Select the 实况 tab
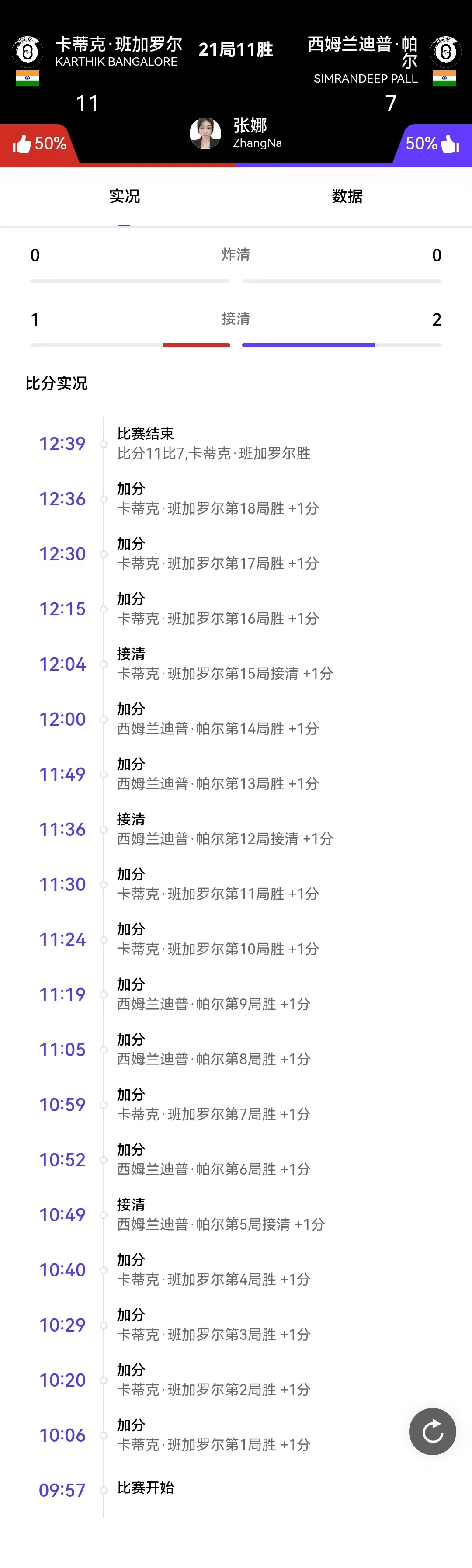The height and width of the screenshot is (1568, 472). 124,196
